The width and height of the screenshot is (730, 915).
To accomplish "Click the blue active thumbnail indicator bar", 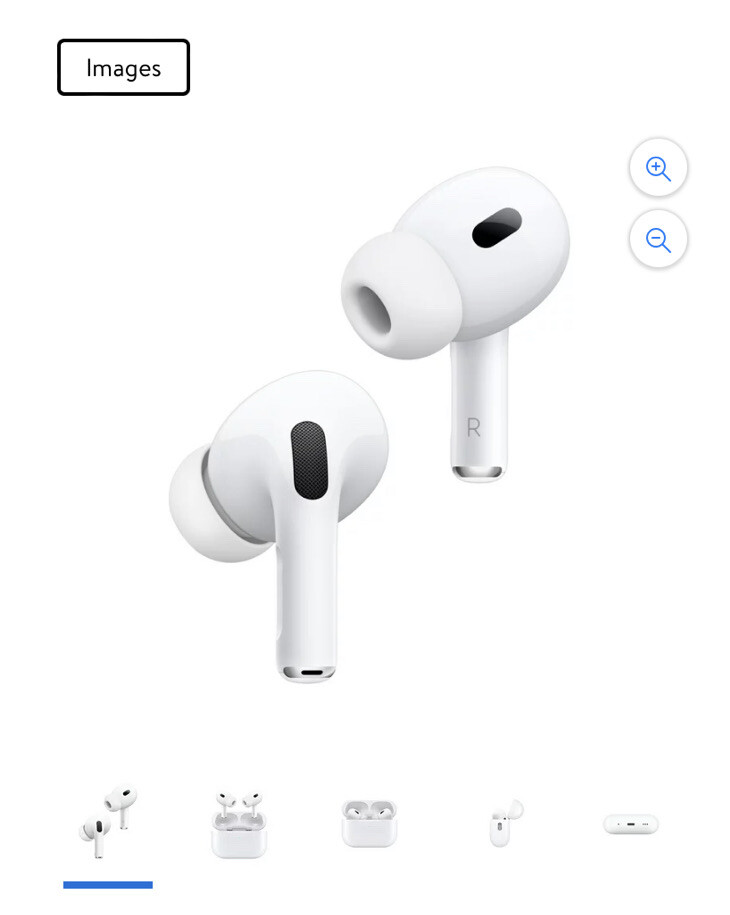I will click(x=107, y=884).
